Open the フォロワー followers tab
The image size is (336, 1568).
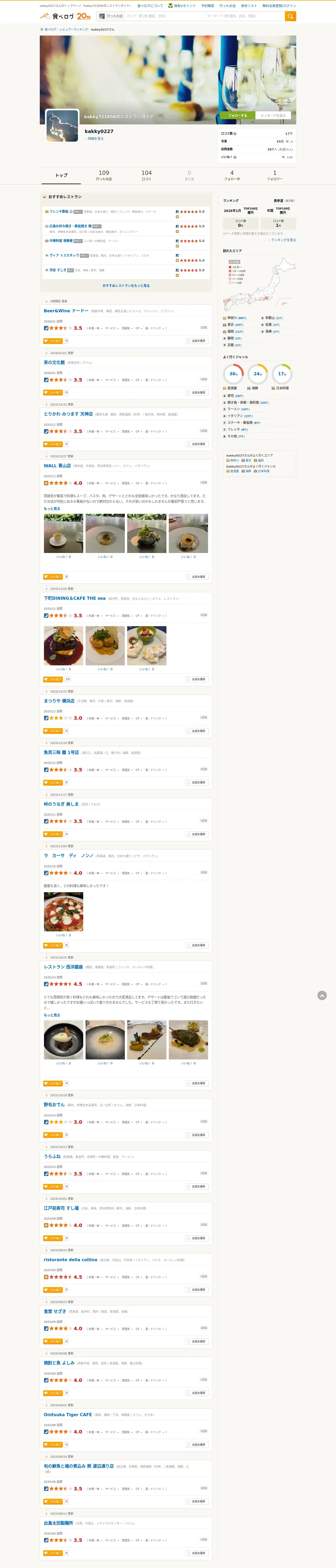point(275,175)
